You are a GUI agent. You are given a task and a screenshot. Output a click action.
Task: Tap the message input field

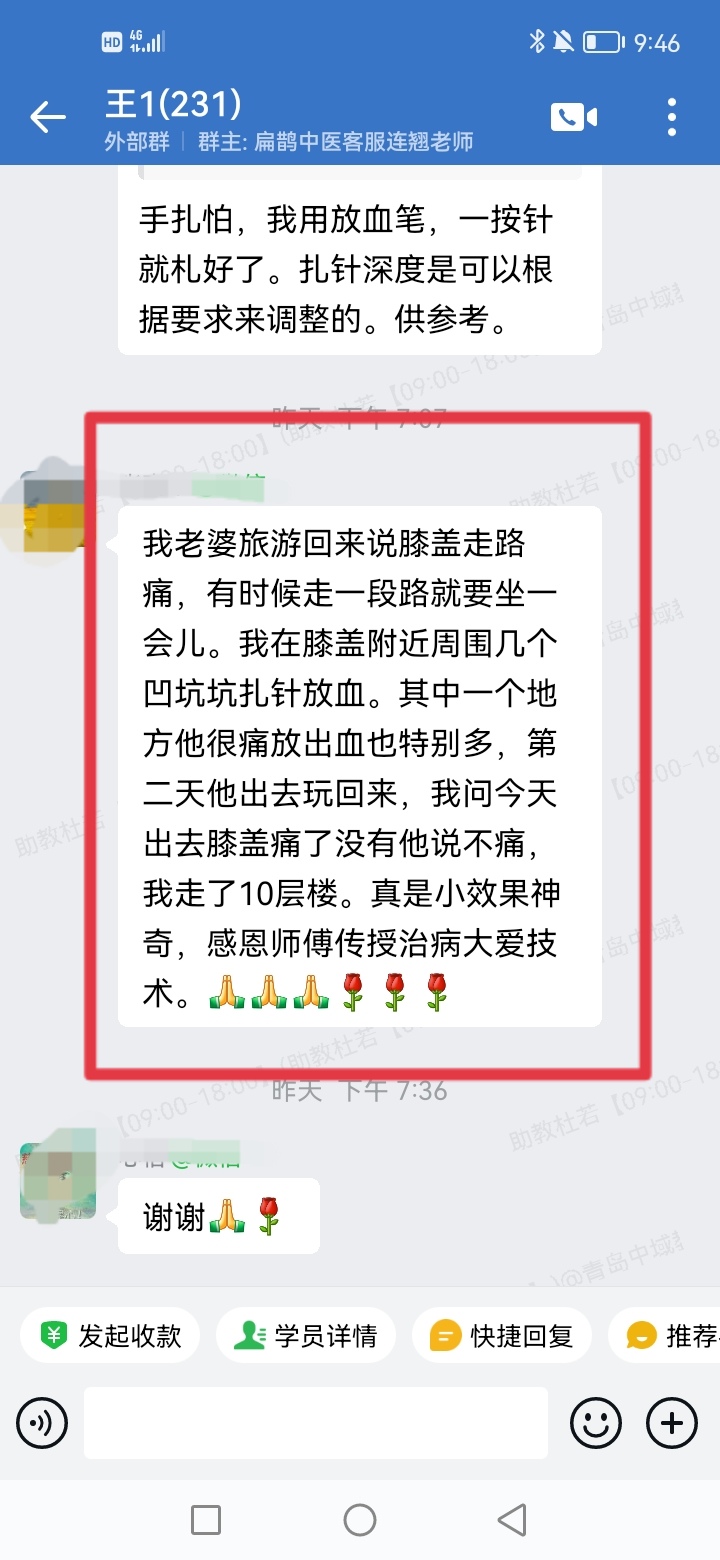(317, 1422)
